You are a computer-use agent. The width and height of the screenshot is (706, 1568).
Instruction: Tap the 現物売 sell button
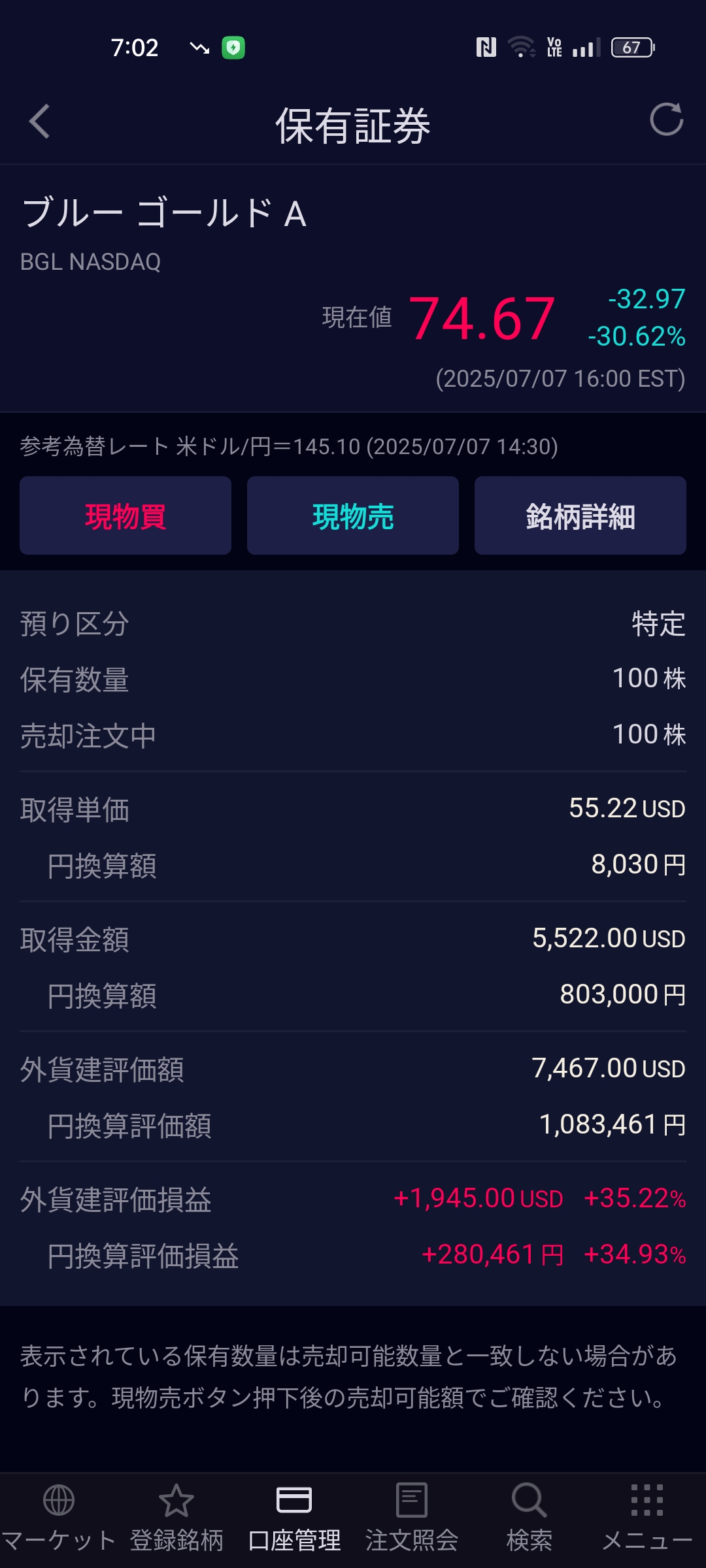353,515
